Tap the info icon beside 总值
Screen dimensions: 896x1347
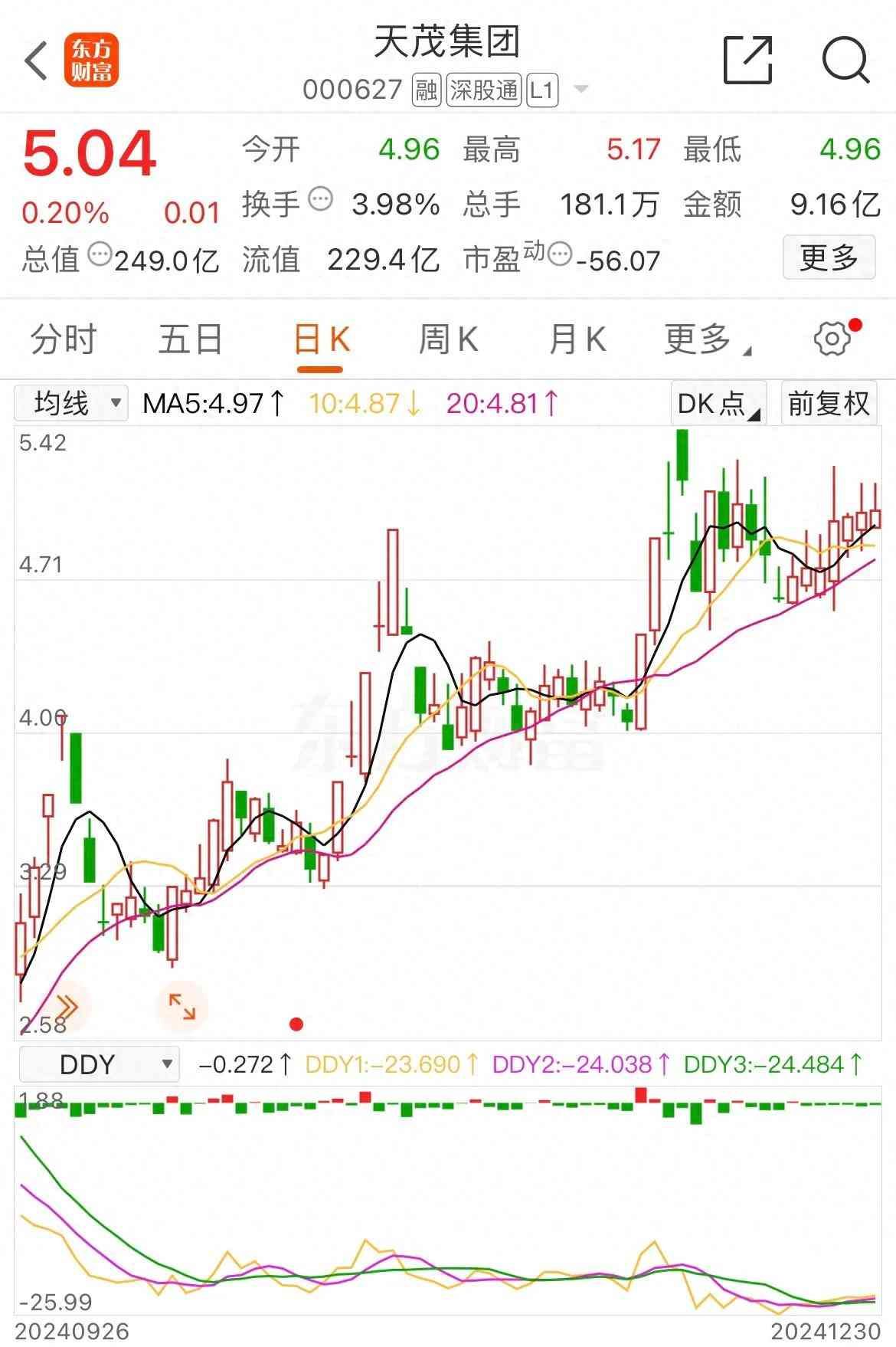point(100,254)
